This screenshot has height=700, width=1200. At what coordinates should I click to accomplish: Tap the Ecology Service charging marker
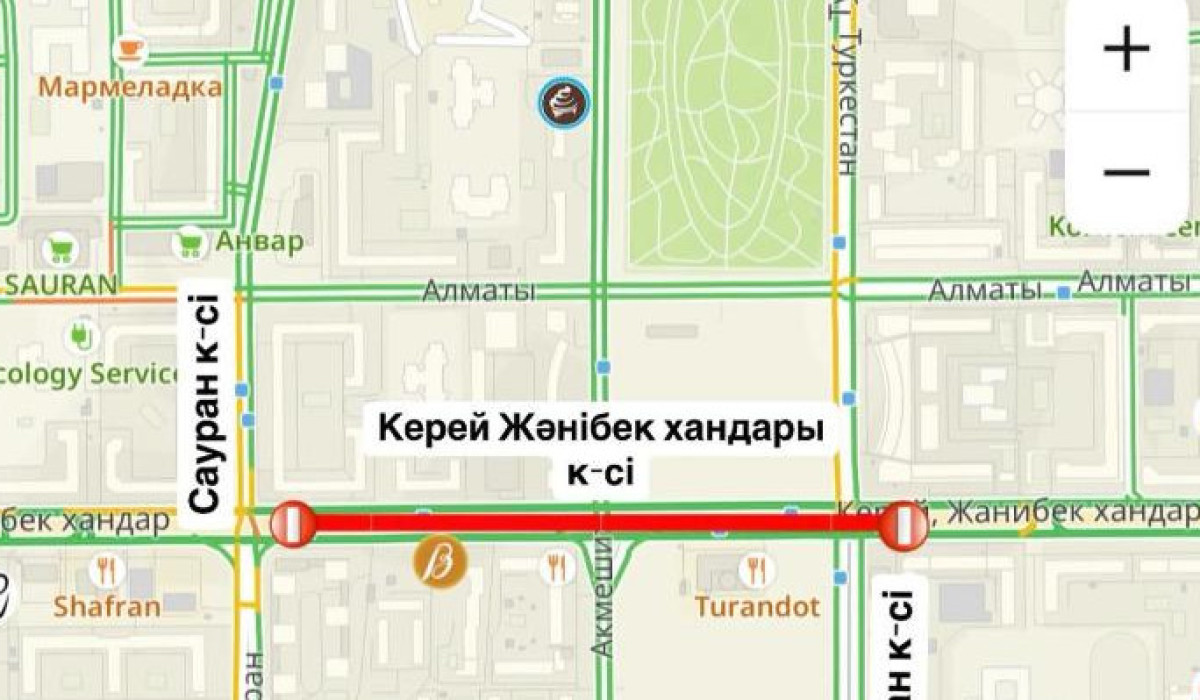click(x=81, y=335)
